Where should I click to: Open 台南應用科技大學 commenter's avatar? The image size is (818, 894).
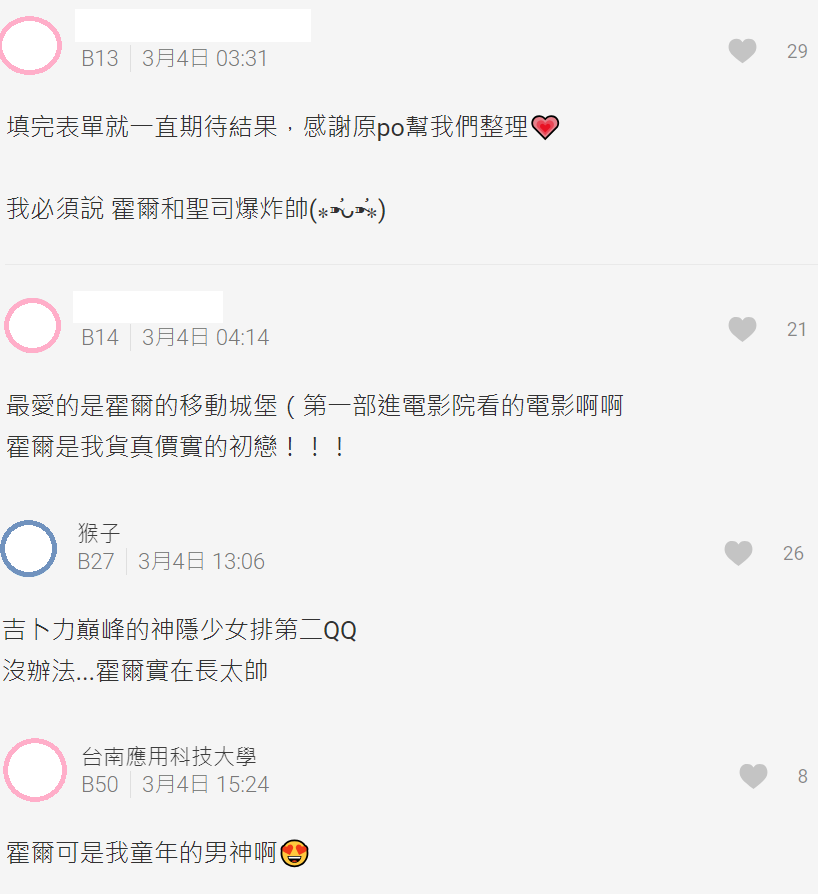[35, 770]
